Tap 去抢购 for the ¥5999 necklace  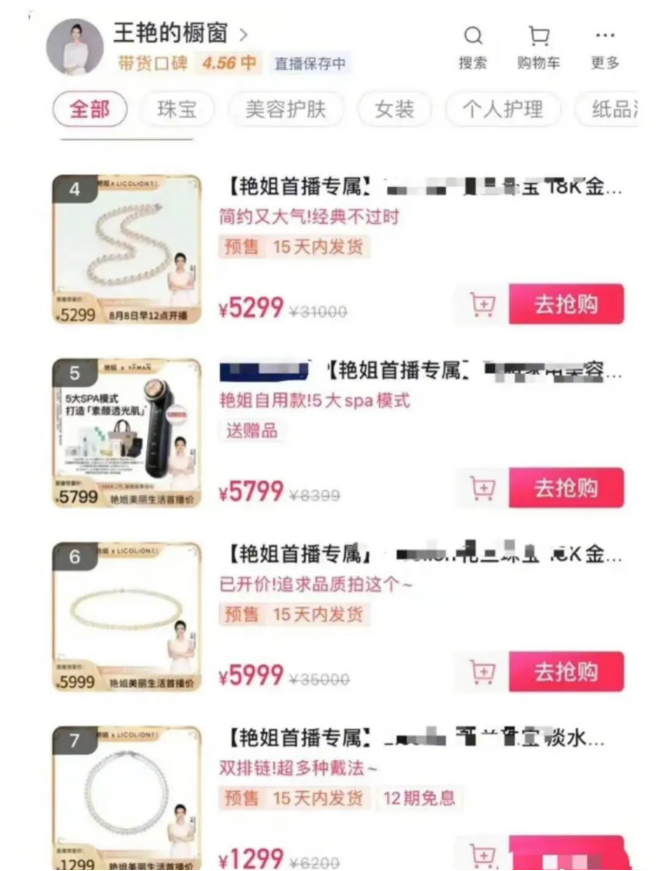coord(566,672)
